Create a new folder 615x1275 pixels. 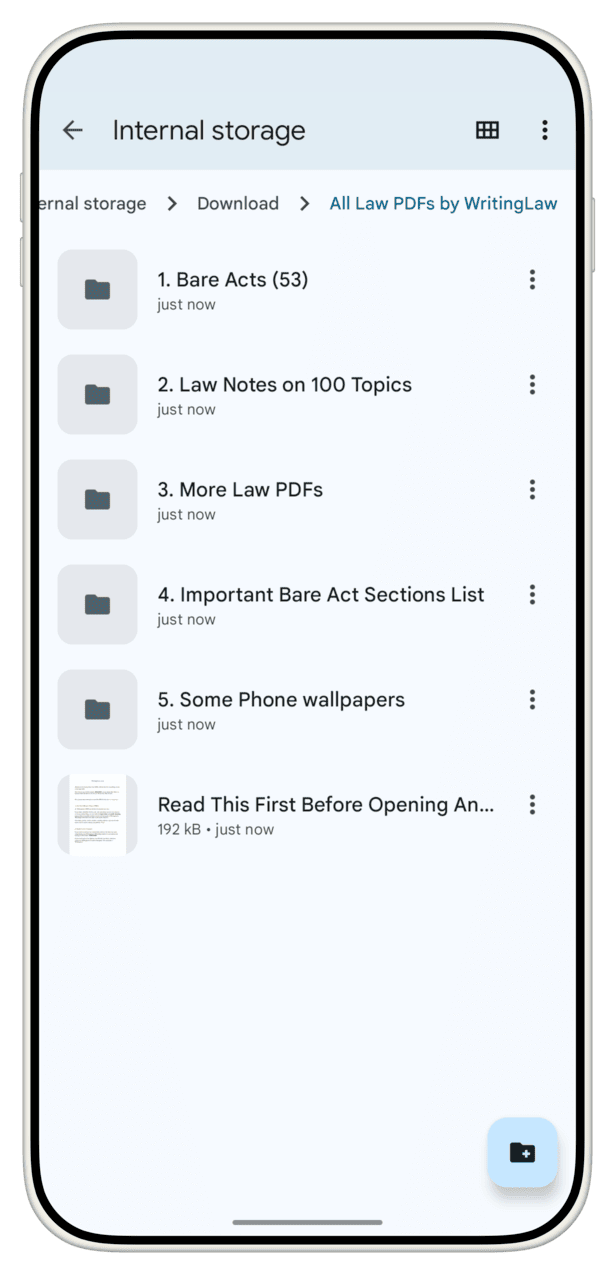tap(522, 1152)
